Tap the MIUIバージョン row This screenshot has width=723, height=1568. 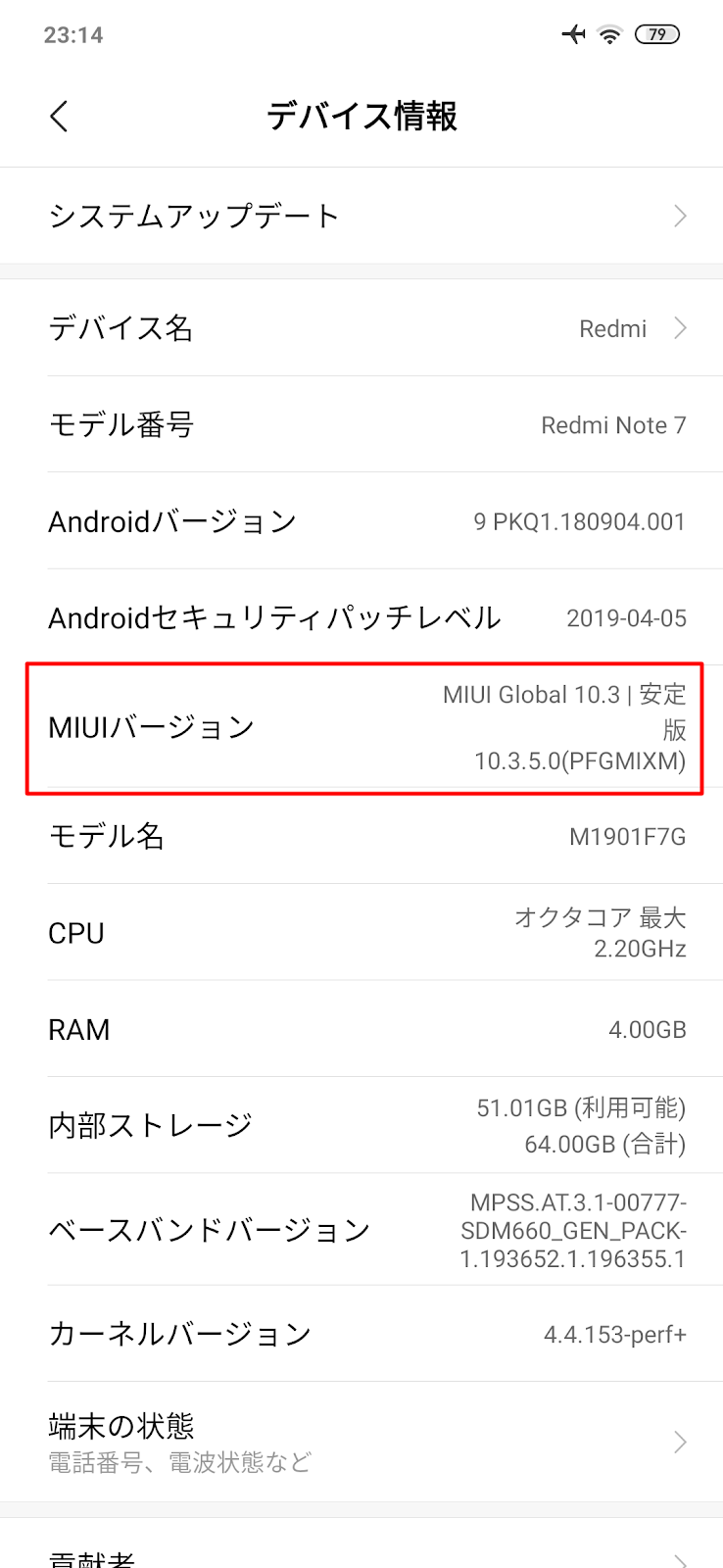[x=361, y=727]
